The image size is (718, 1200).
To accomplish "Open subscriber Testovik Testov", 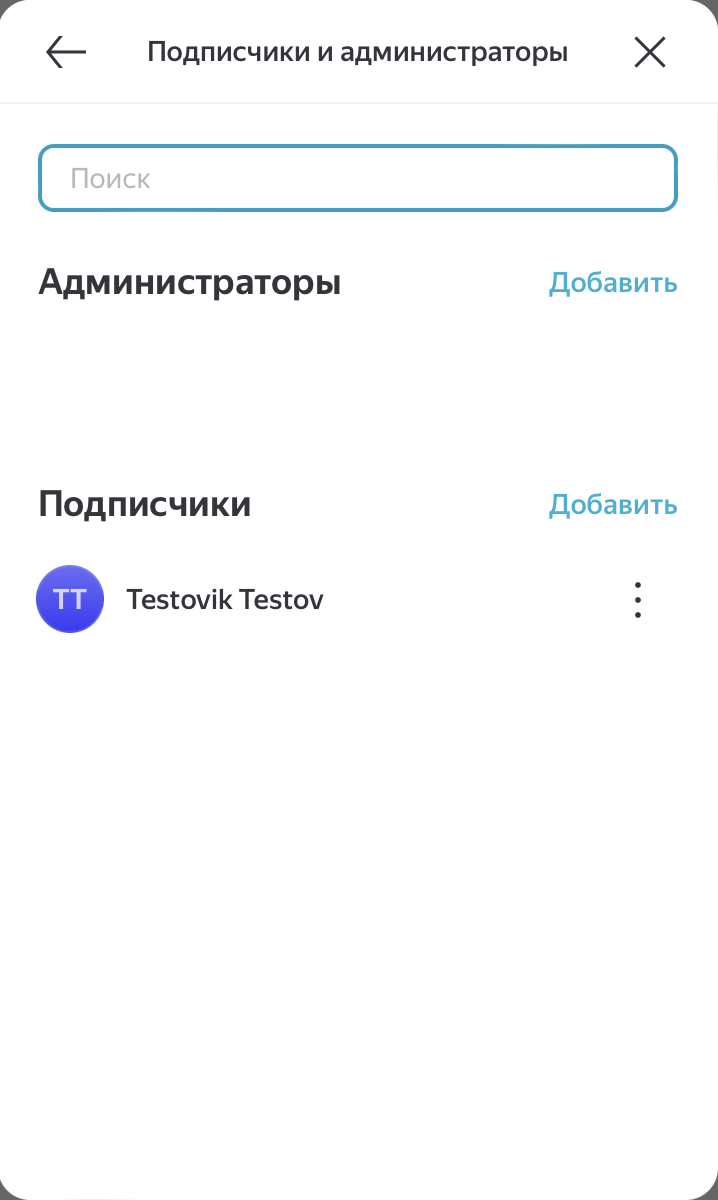I will (224, 600).
